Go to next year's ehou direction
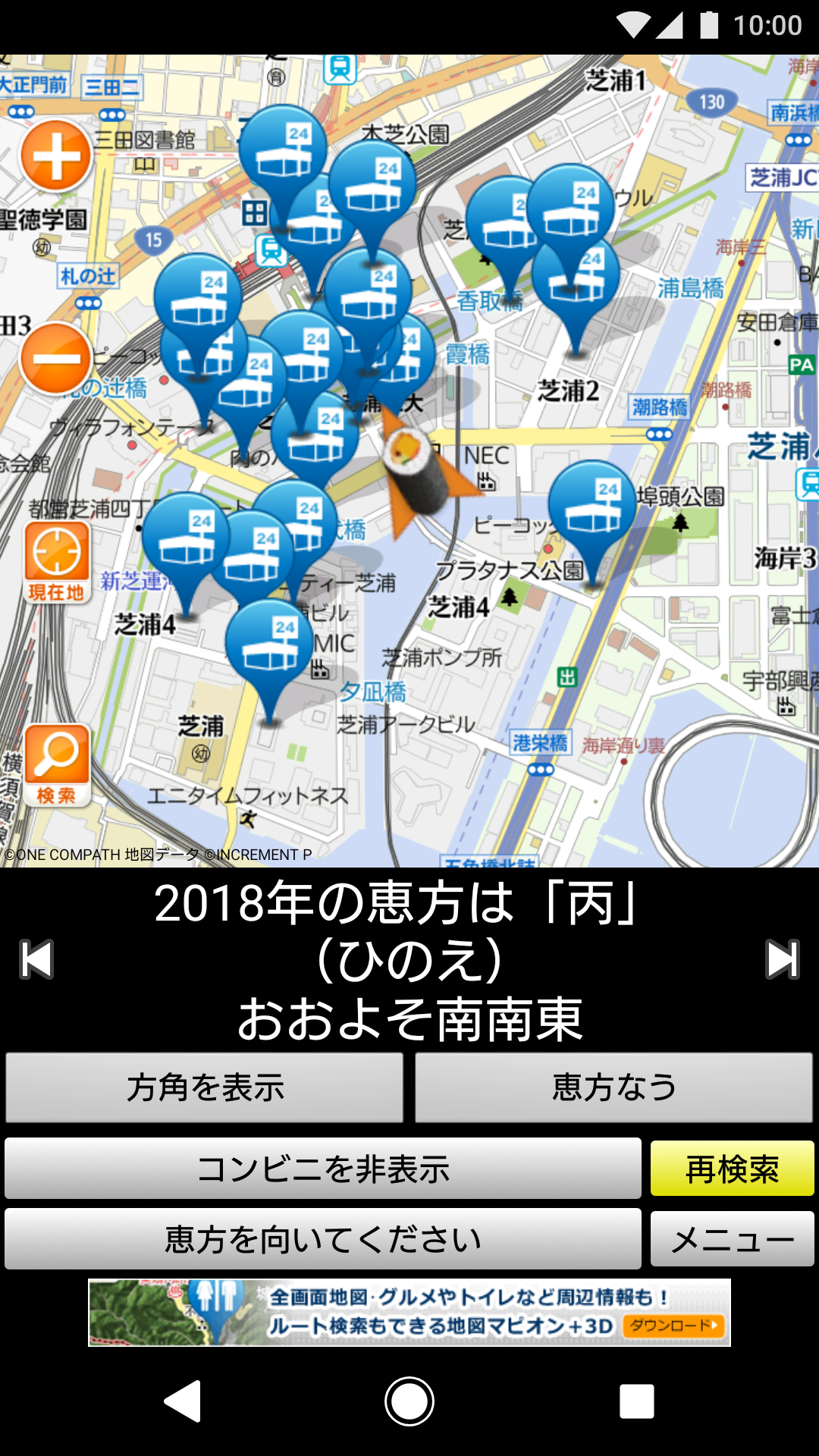Screen dimensions: 819x1456 (x=783, y=959)
